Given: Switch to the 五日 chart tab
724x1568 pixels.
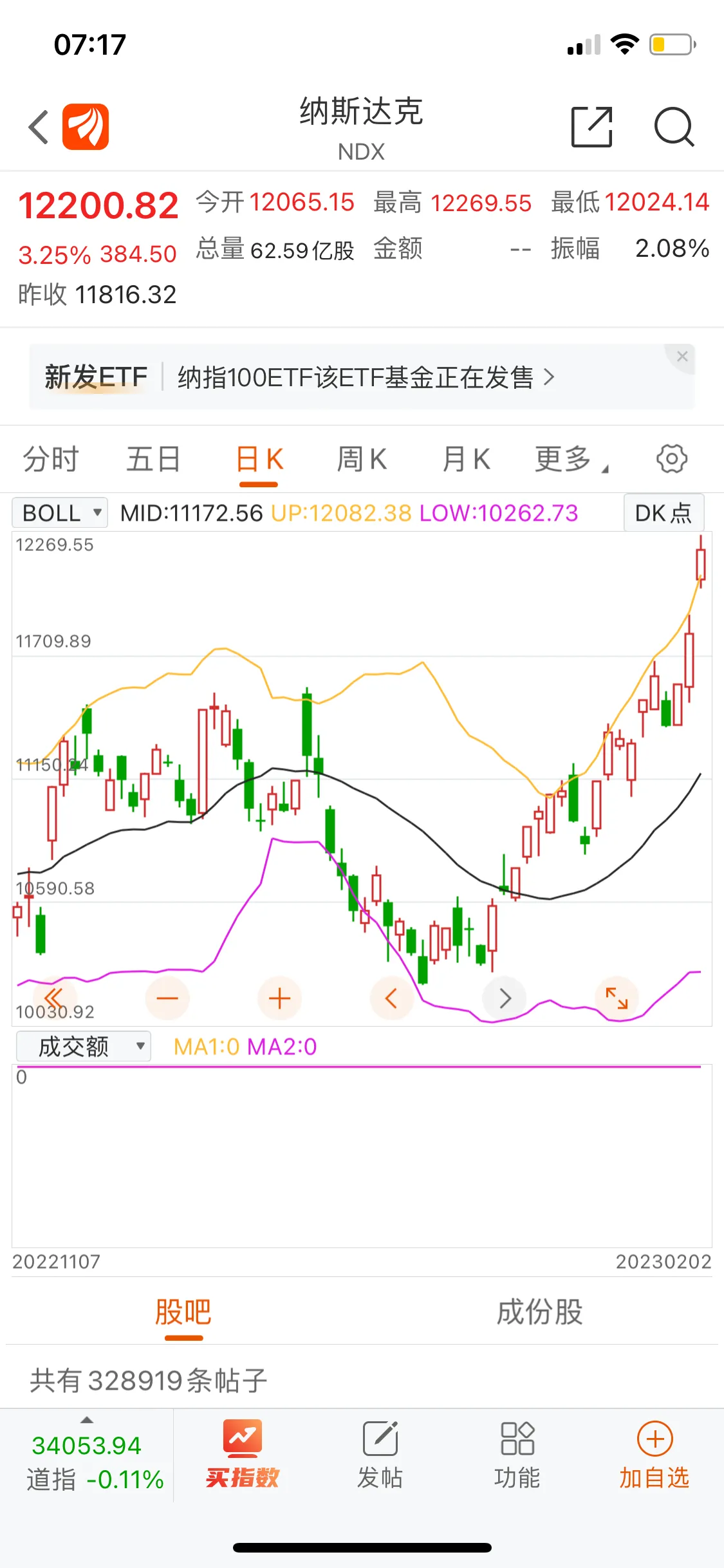Looking at the screenshot, I should click(153, 460).
